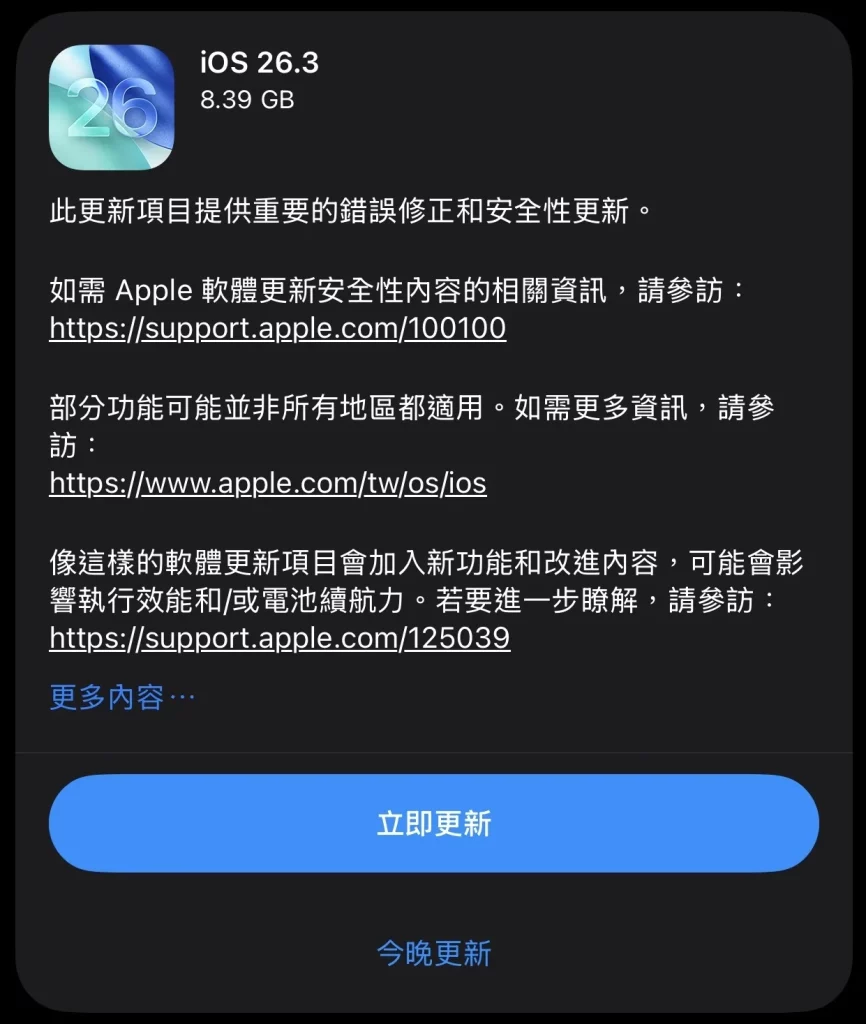This screenshot has width=866, height=1024.
Task: Open the support.apple.com/125039 battery info link
Action: [280, 638]
